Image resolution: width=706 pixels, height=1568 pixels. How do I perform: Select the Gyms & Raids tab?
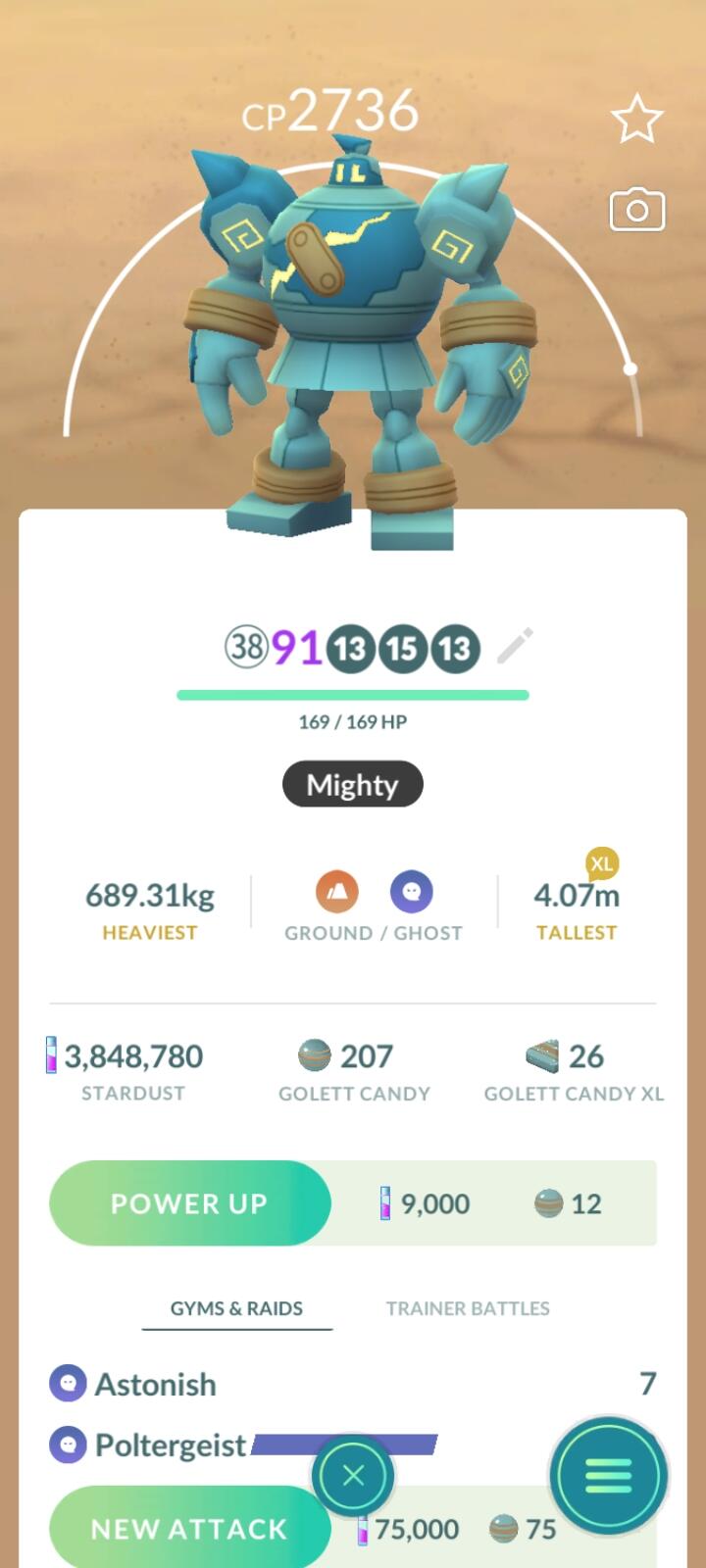coord(236,1308)
